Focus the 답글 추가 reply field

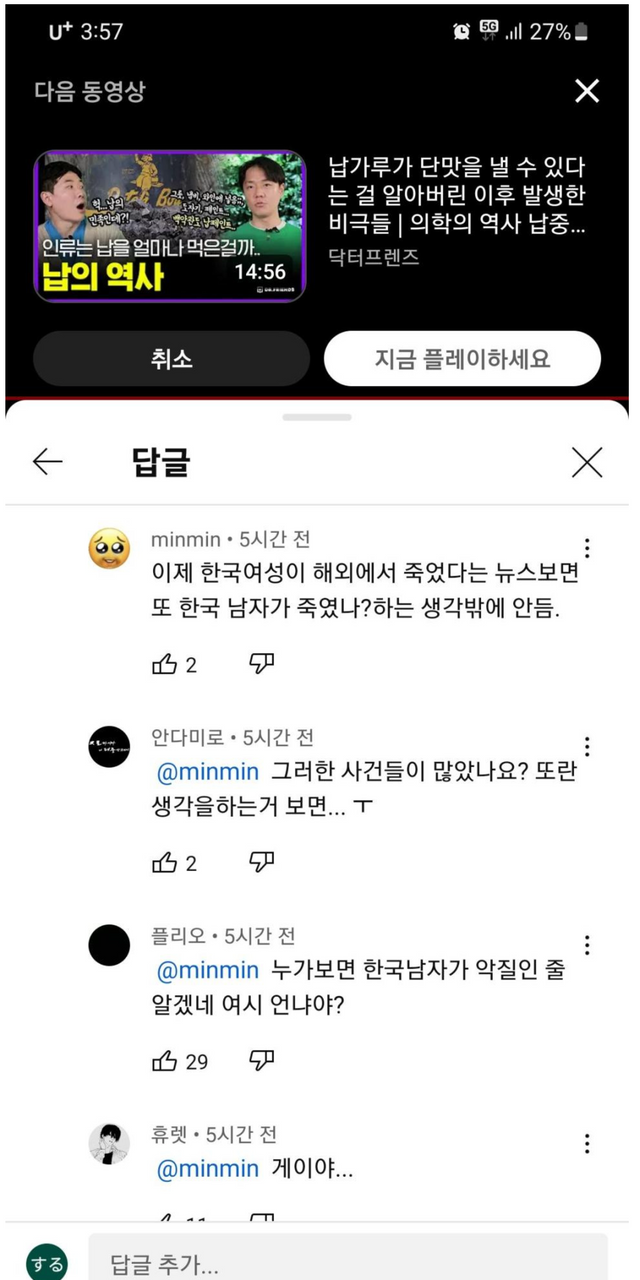coord(347,1263)
